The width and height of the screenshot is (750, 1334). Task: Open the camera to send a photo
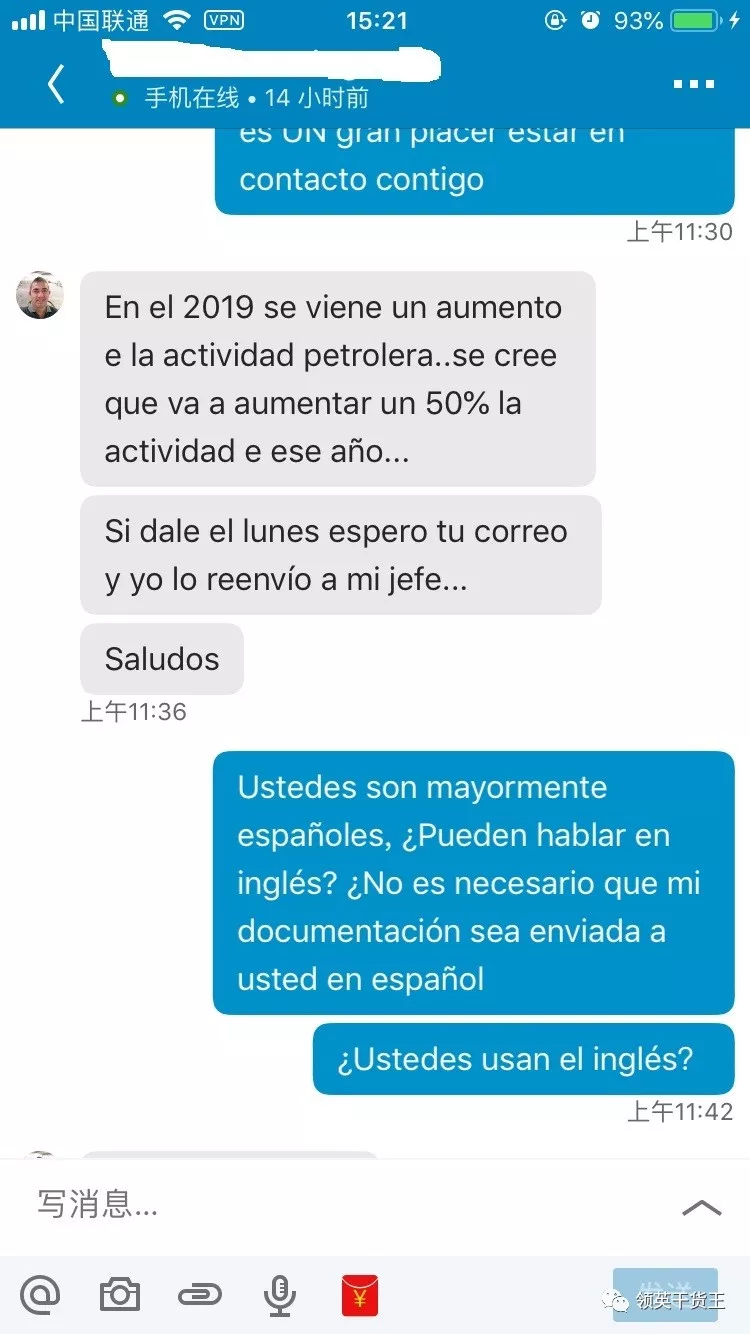[120, 1296]
